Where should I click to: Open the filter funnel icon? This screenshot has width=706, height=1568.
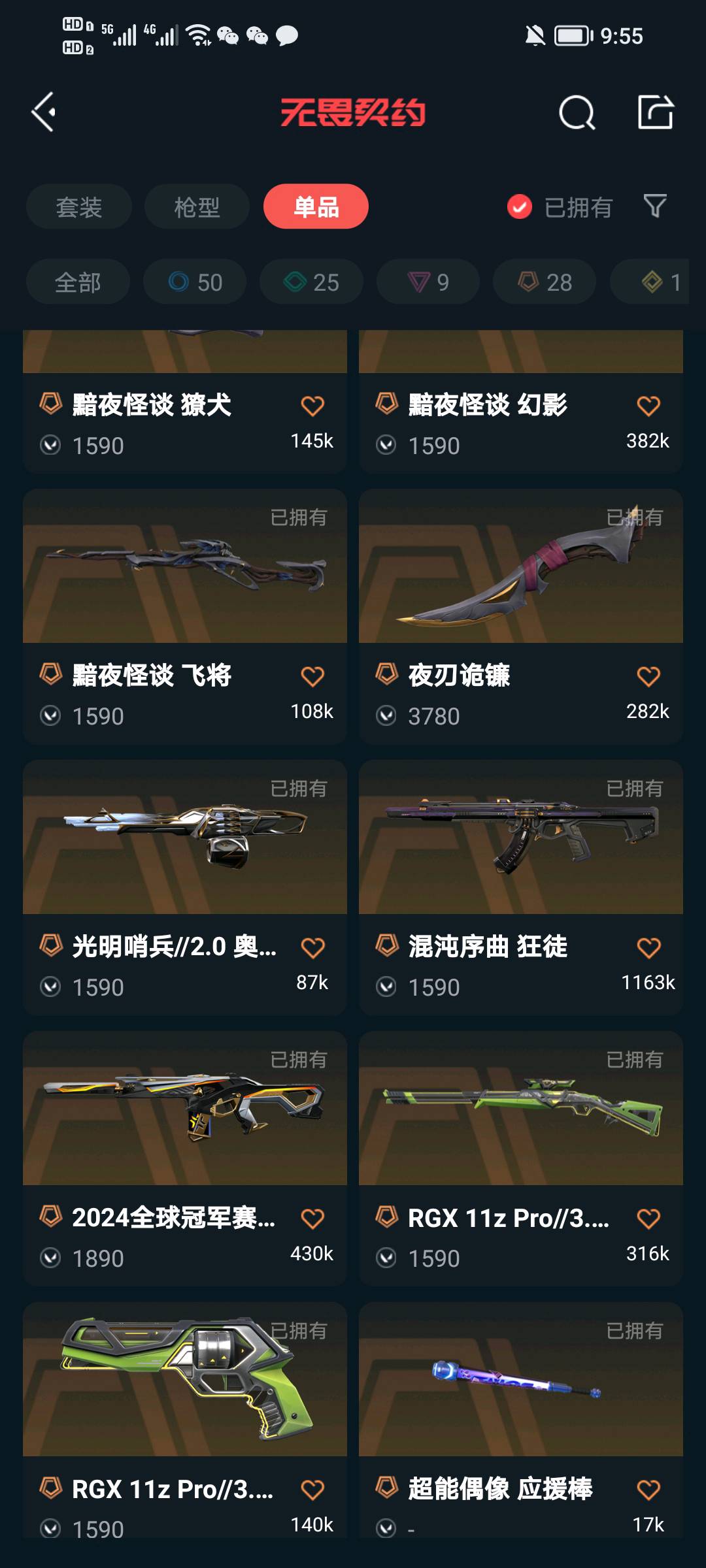click(x=654, y=206)
